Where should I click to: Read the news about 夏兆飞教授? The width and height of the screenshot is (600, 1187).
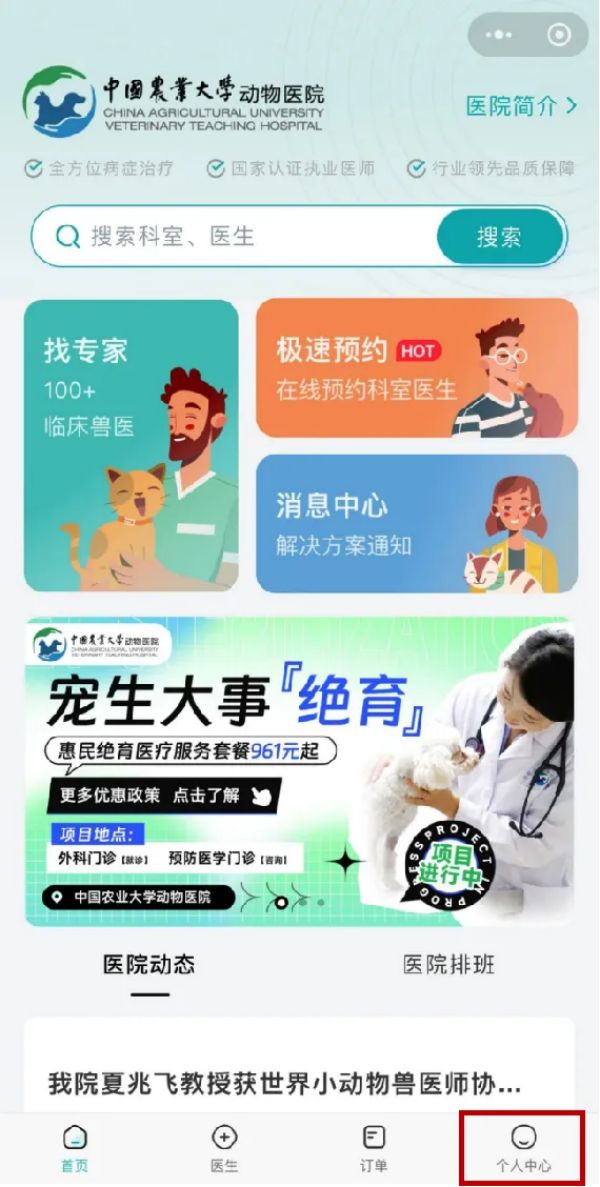tap(285, 1083)
